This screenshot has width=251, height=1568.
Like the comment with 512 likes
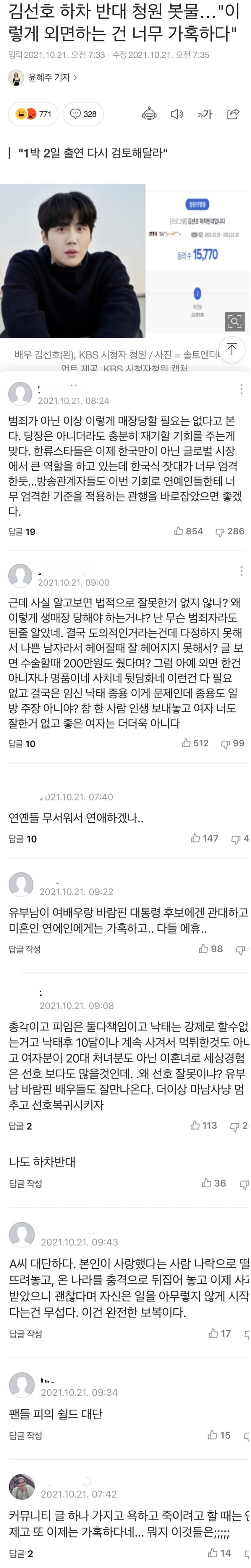click(x=195, y=743)
